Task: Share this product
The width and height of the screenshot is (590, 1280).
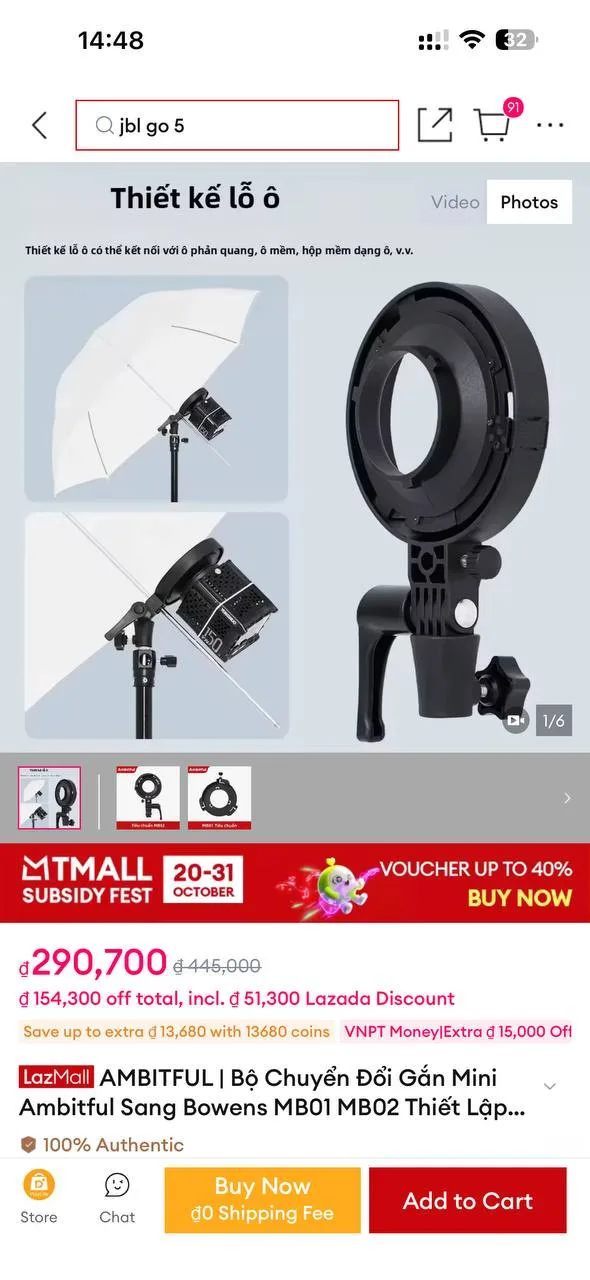Action: (x=435, y=125)
